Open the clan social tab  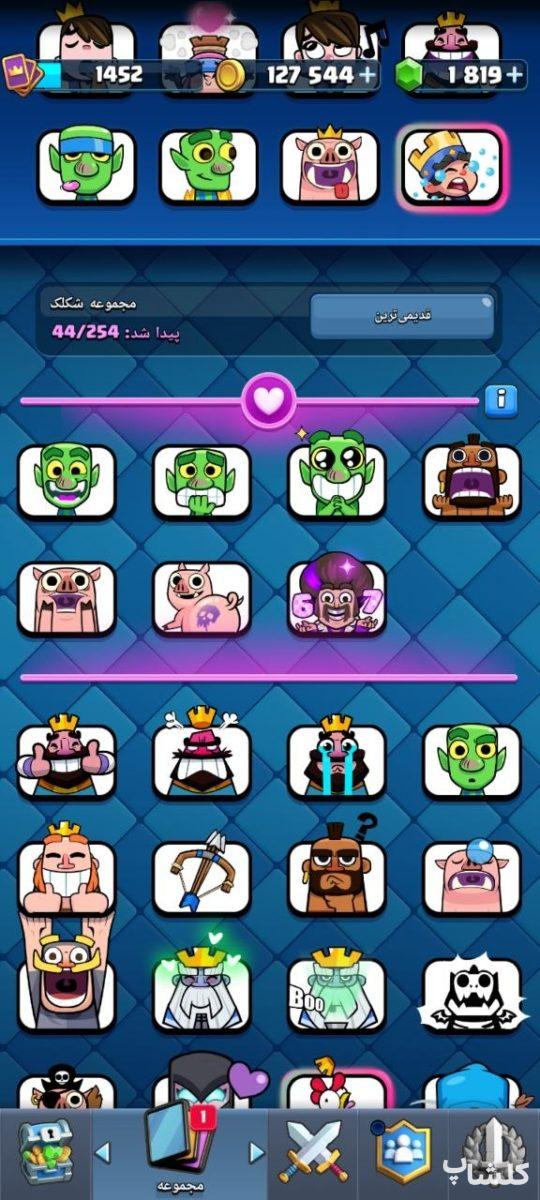(x=402, y=1154)
